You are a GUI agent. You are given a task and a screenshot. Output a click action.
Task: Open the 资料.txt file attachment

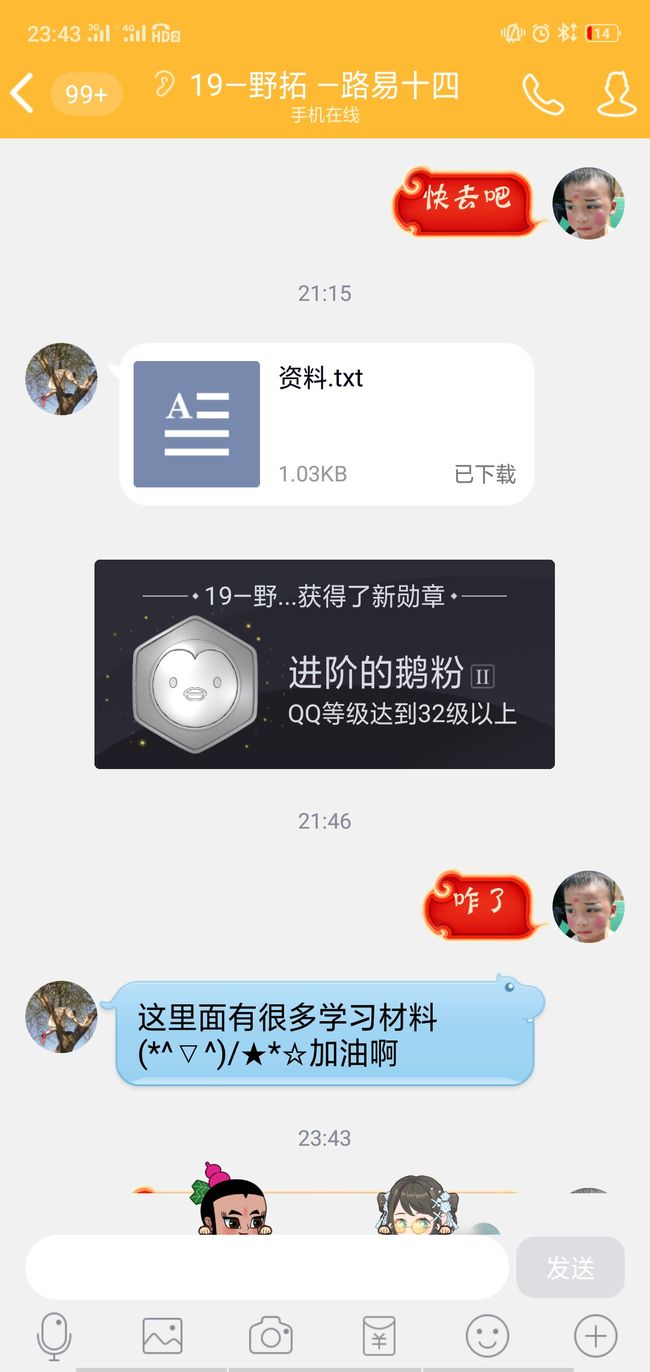326,424
